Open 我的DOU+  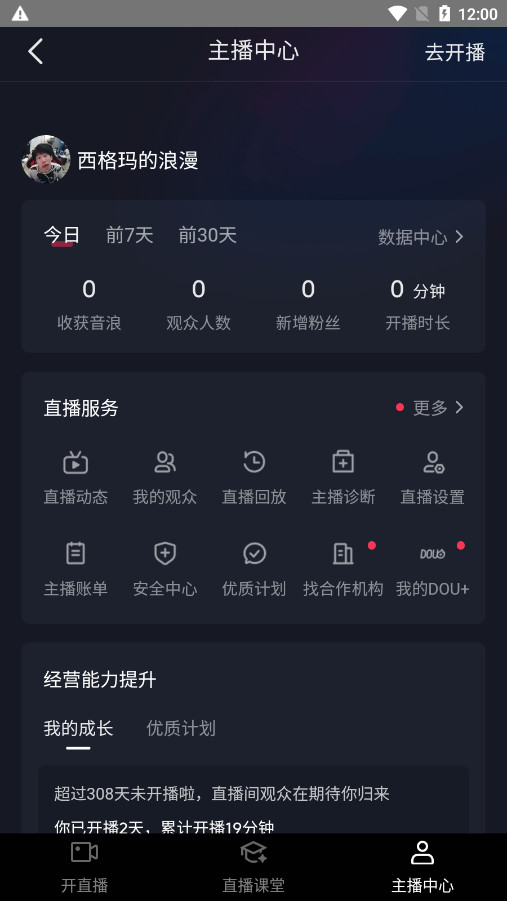coord(432,569)
